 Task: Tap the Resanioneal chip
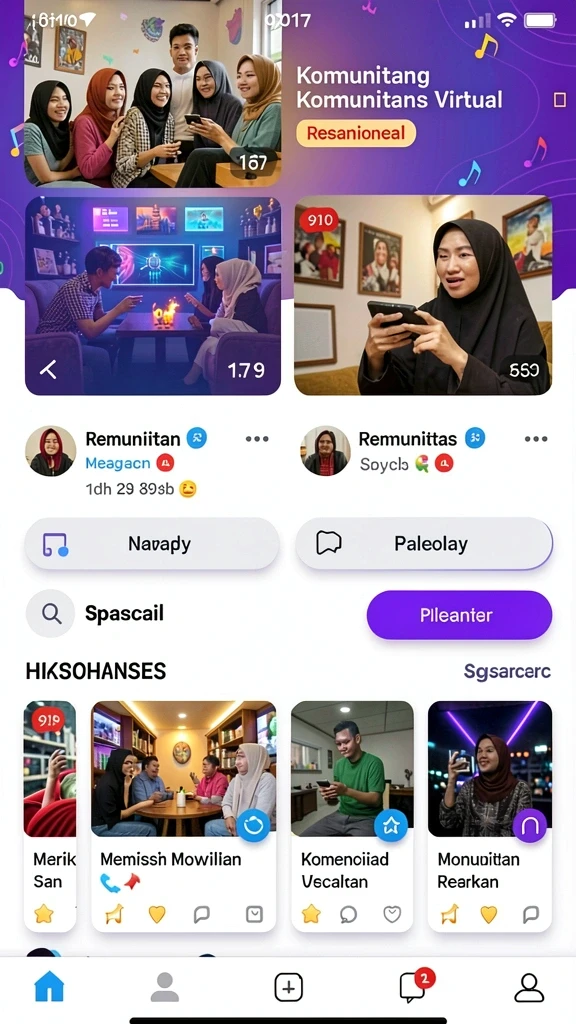(356, 133)
